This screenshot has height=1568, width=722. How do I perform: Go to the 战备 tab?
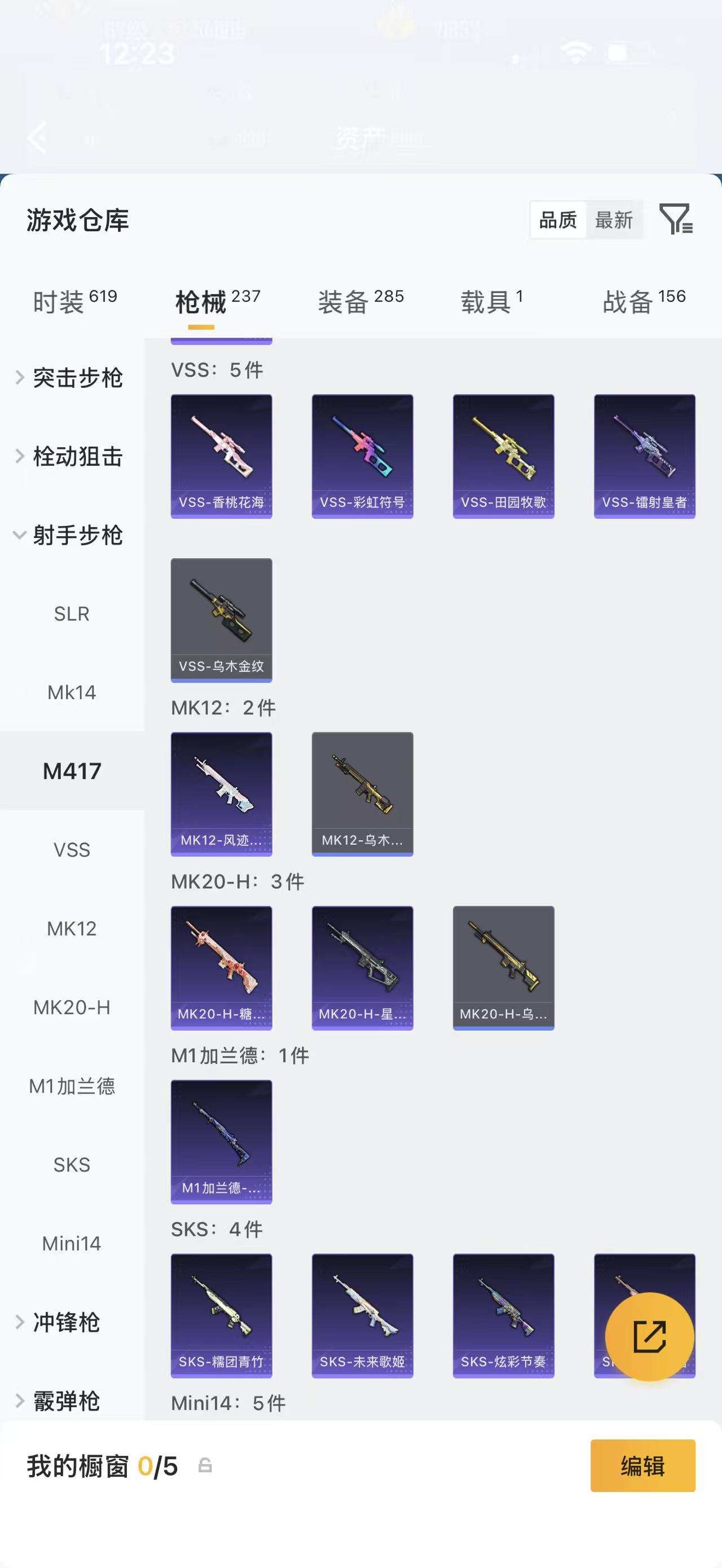pyautogui.click(x=644, y=301)
